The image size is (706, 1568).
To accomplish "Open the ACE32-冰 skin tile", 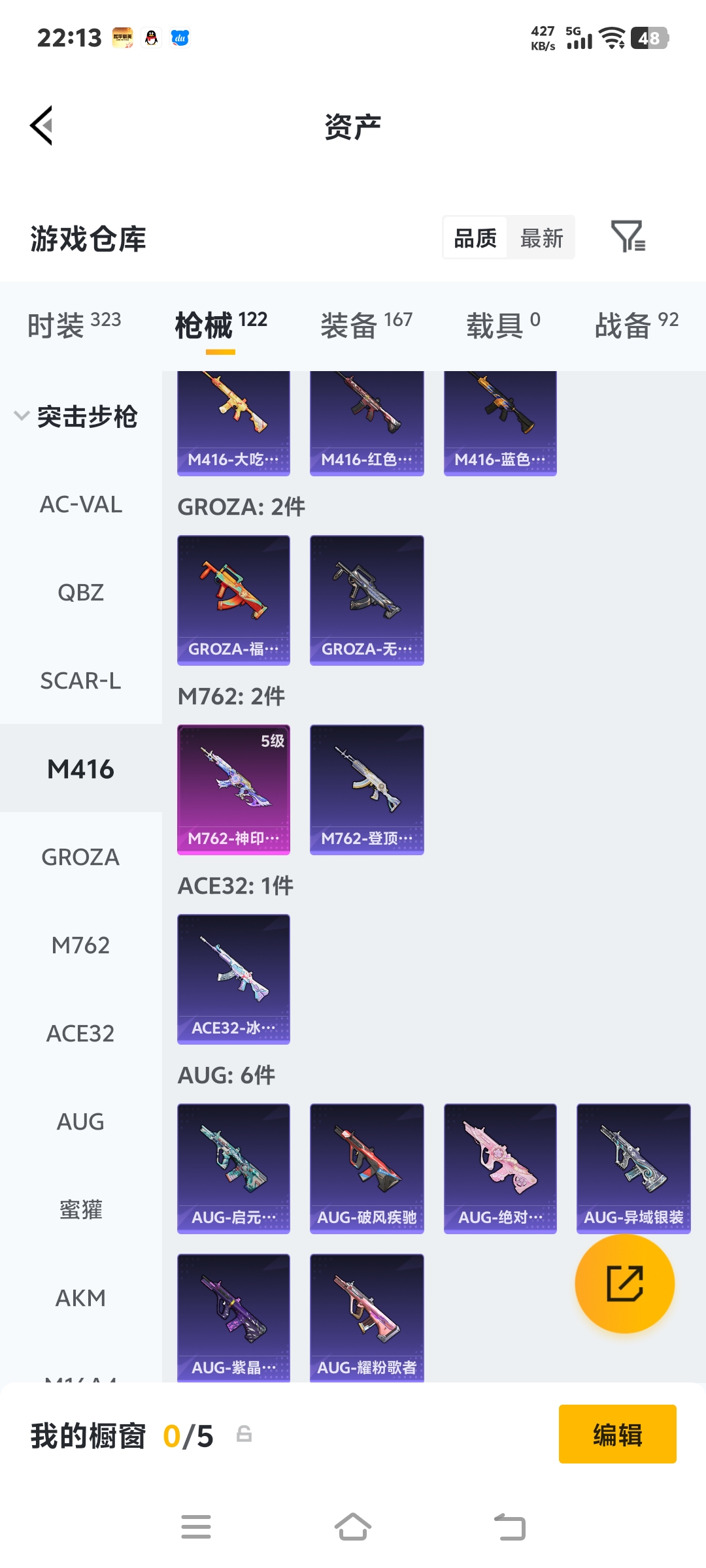I will coord(233,979).
